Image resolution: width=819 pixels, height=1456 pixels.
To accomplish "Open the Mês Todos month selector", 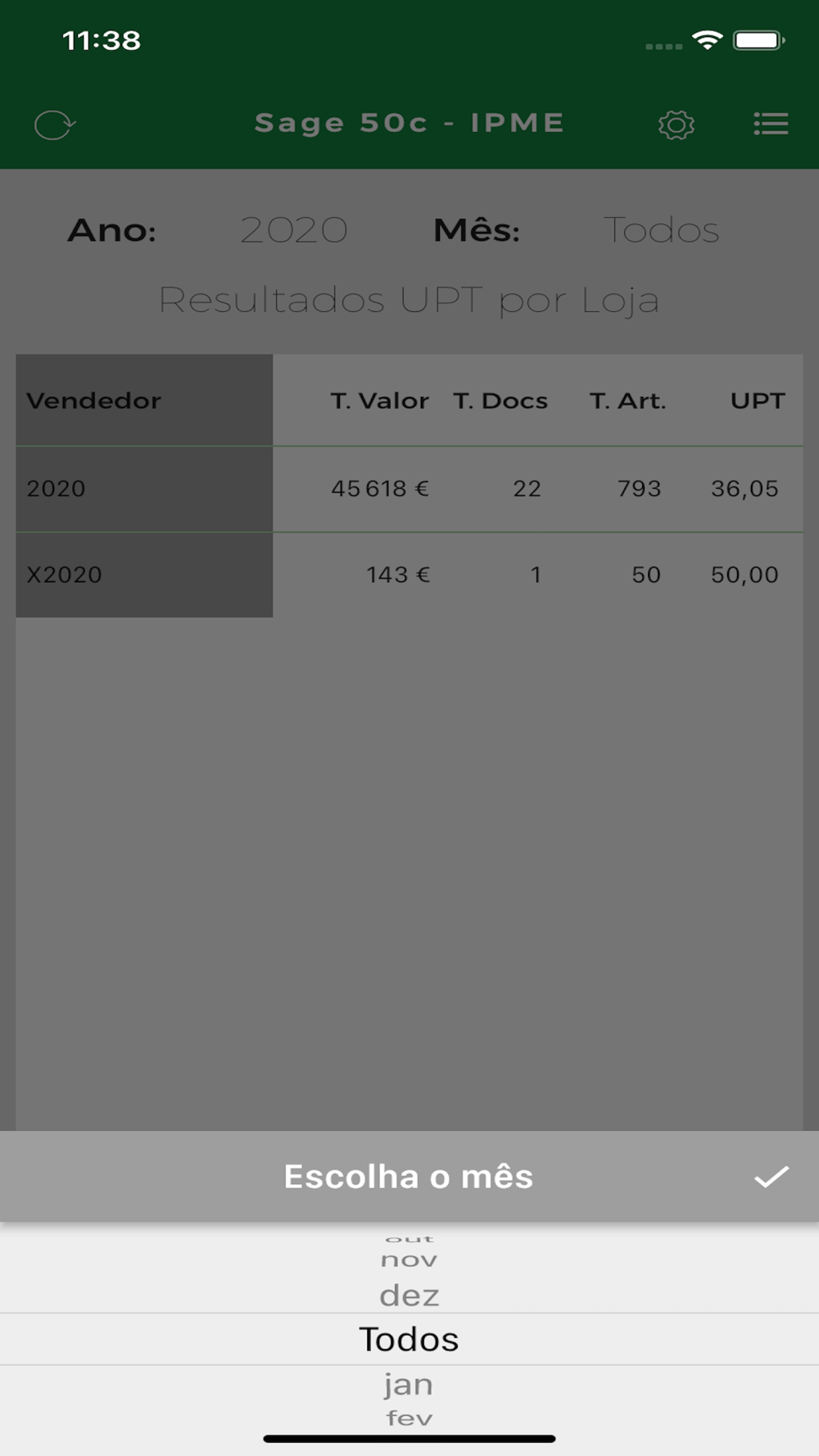I will [x=661, y=230].
